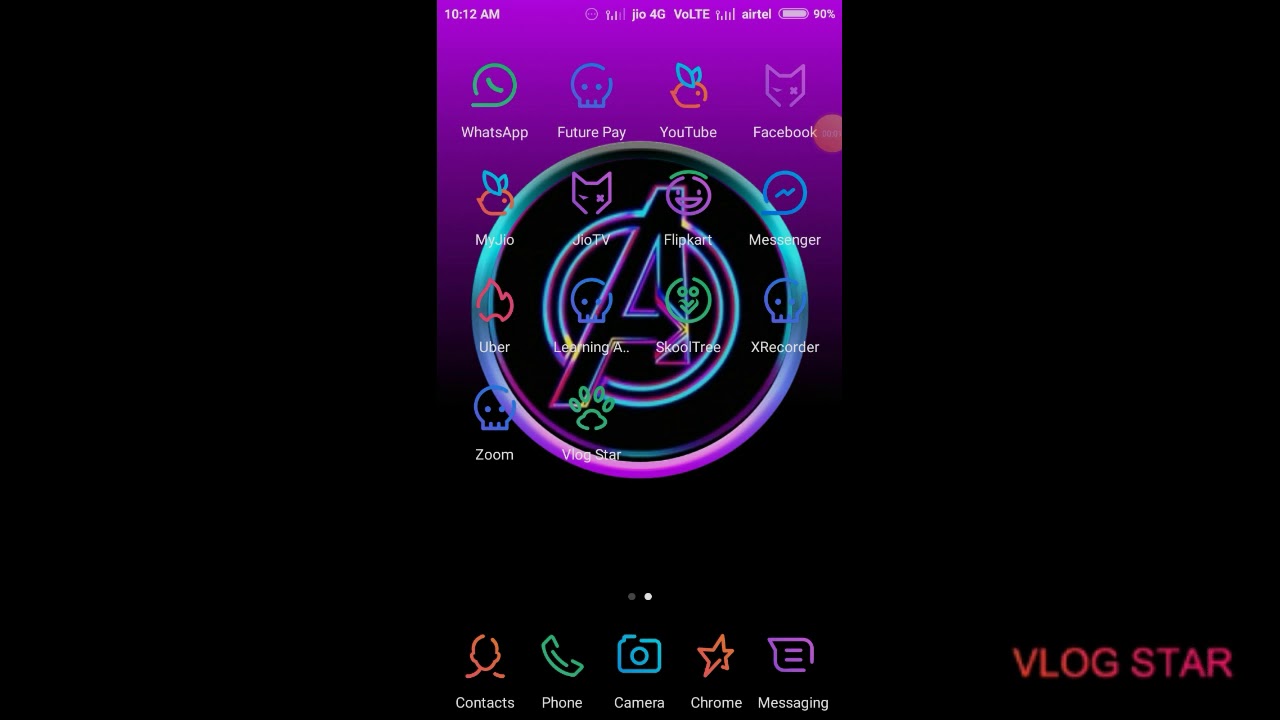
Task: Open Contacts from the dock
Action: pyautogui.click(x=485, y=658)
